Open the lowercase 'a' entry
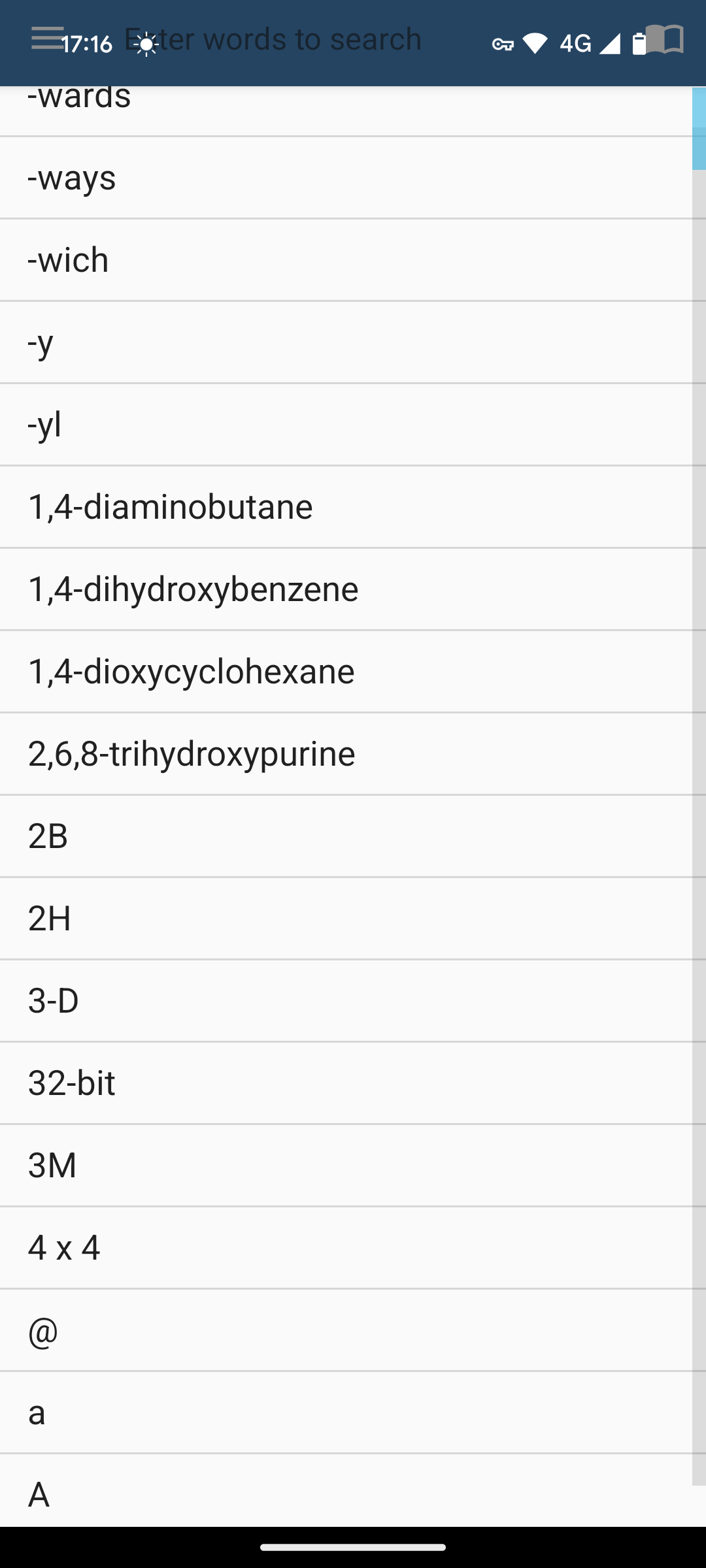The image size is (706, 1568). [x=346, y=1413]
